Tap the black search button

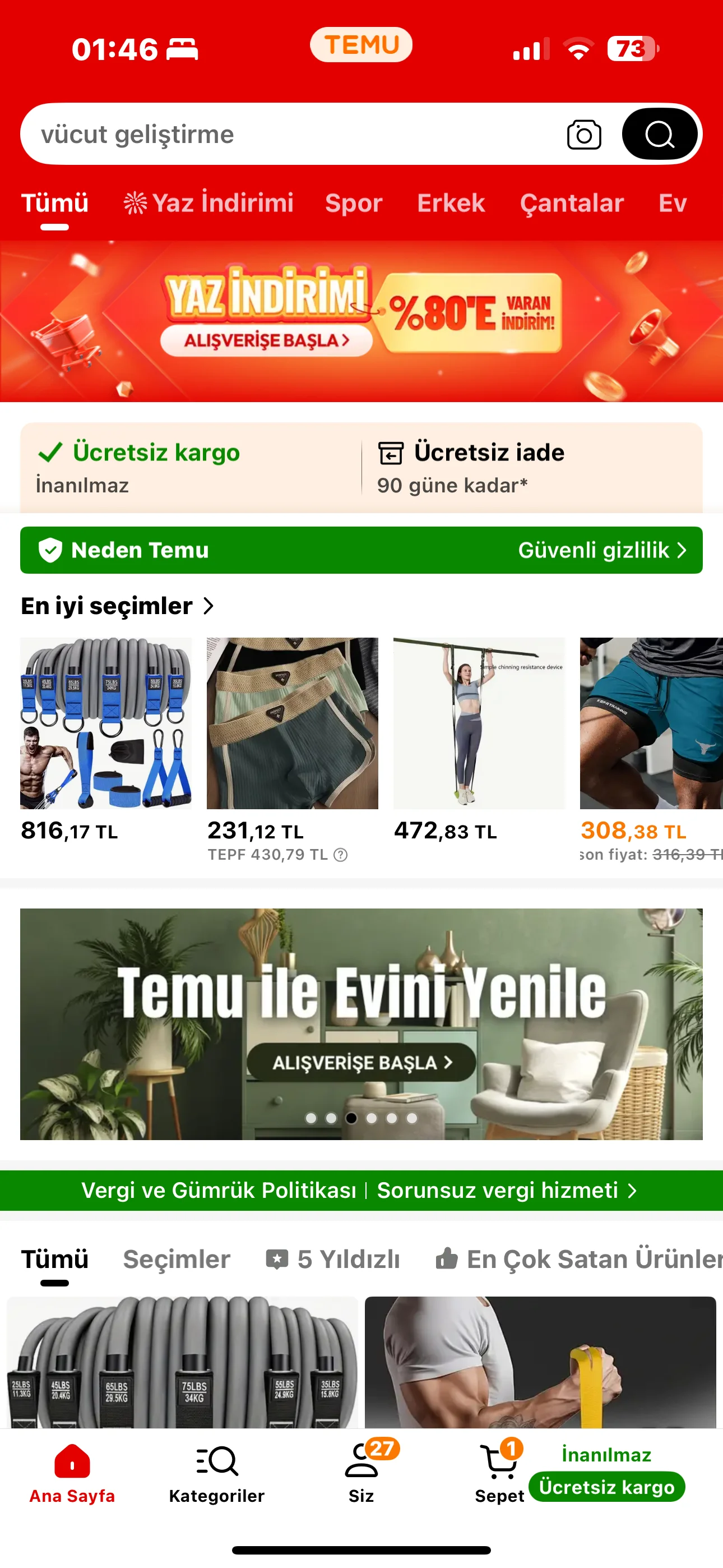click(659, 135)
